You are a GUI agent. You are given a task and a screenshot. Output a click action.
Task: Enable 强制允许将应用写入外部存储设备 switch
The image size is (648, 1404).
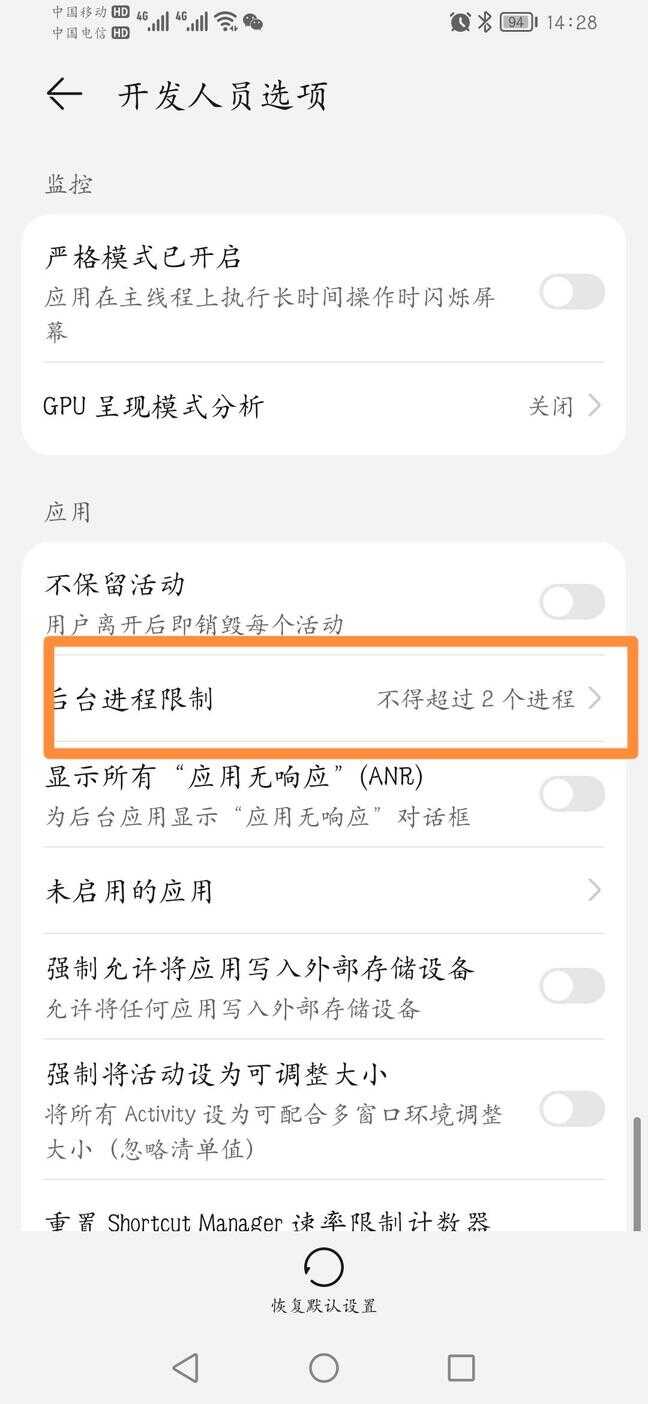tap(572, 986)
